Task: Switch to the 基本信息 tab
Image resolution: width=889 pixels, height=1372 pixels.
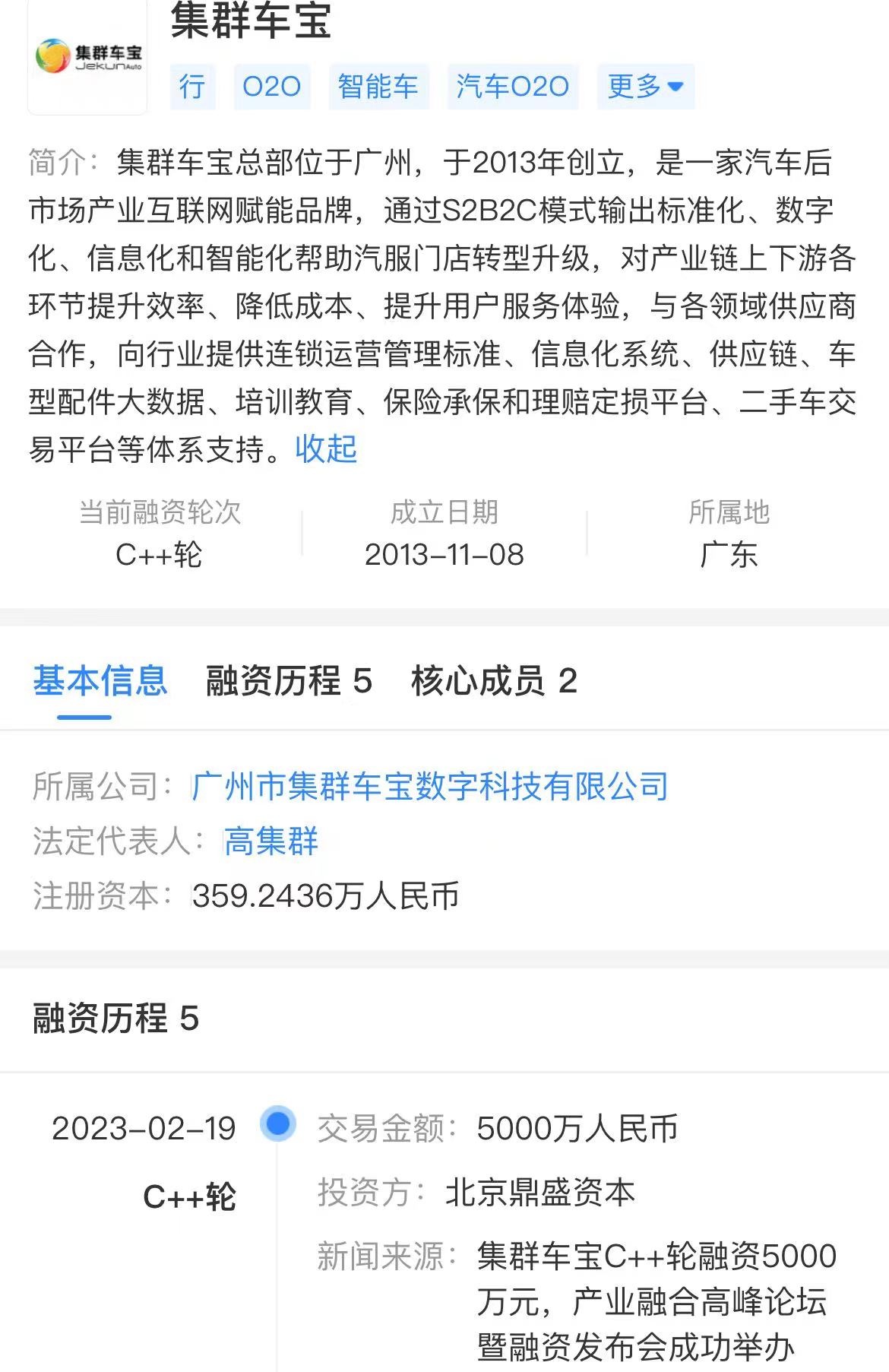Action: click(100, 680)
